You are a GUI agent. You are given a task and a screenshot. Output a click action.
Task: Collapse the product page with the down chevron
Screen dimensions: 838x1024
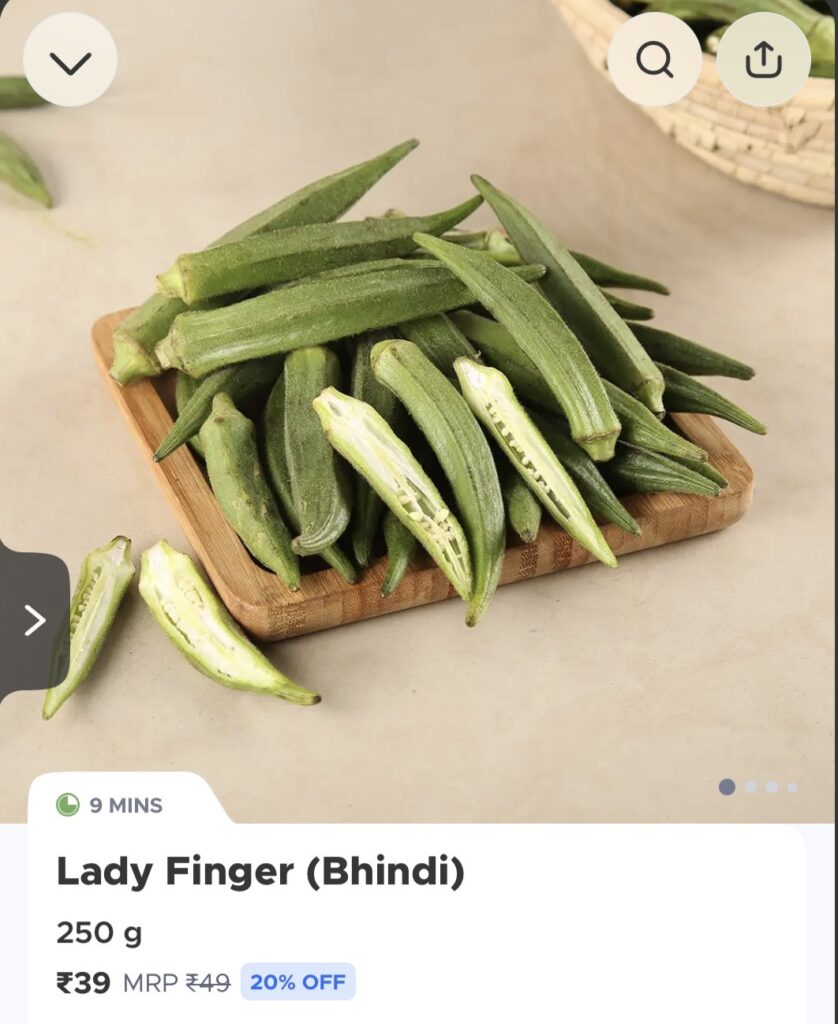pos(70,60)
